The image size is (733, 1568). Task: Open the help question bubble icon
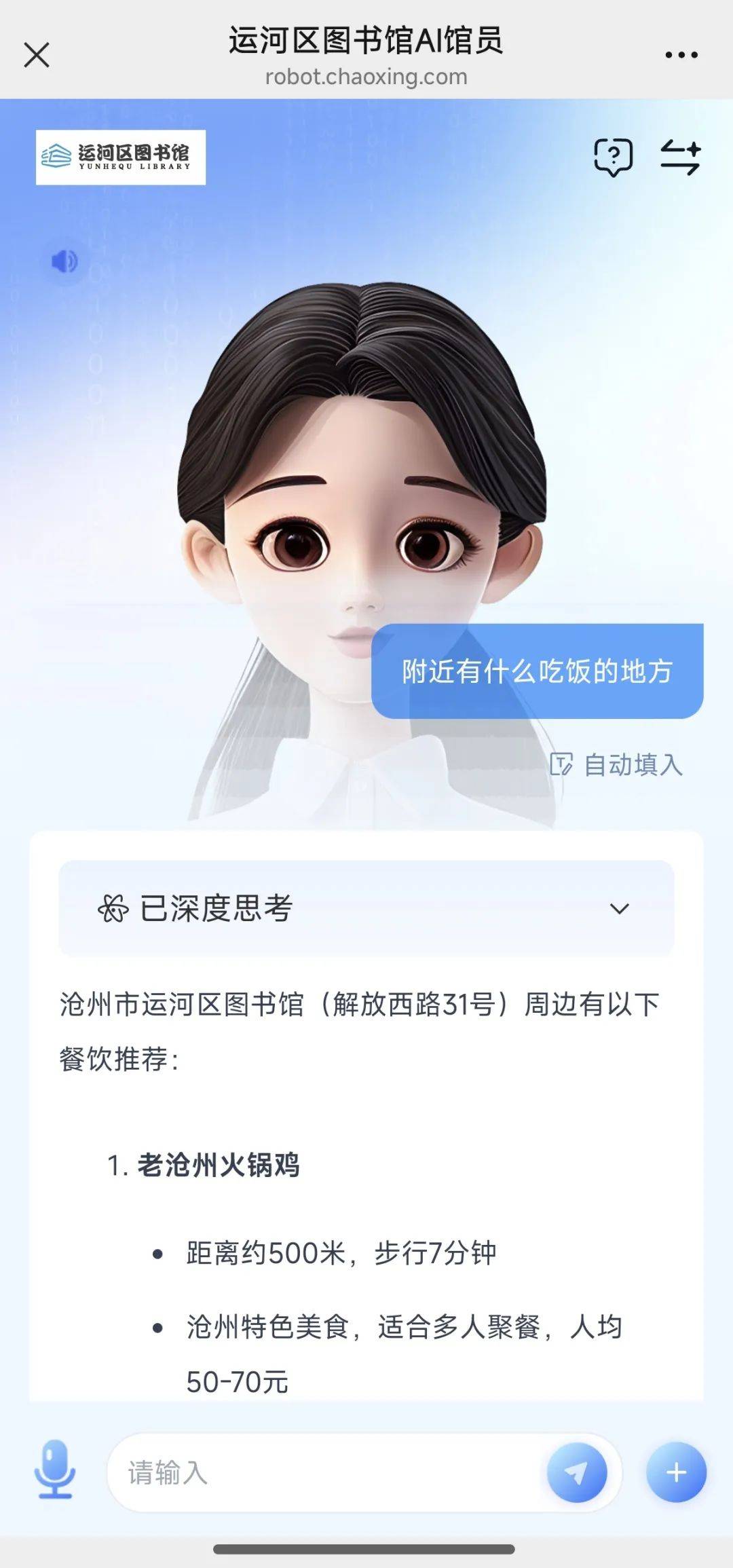pyautogui.click(x=613, y=157)
